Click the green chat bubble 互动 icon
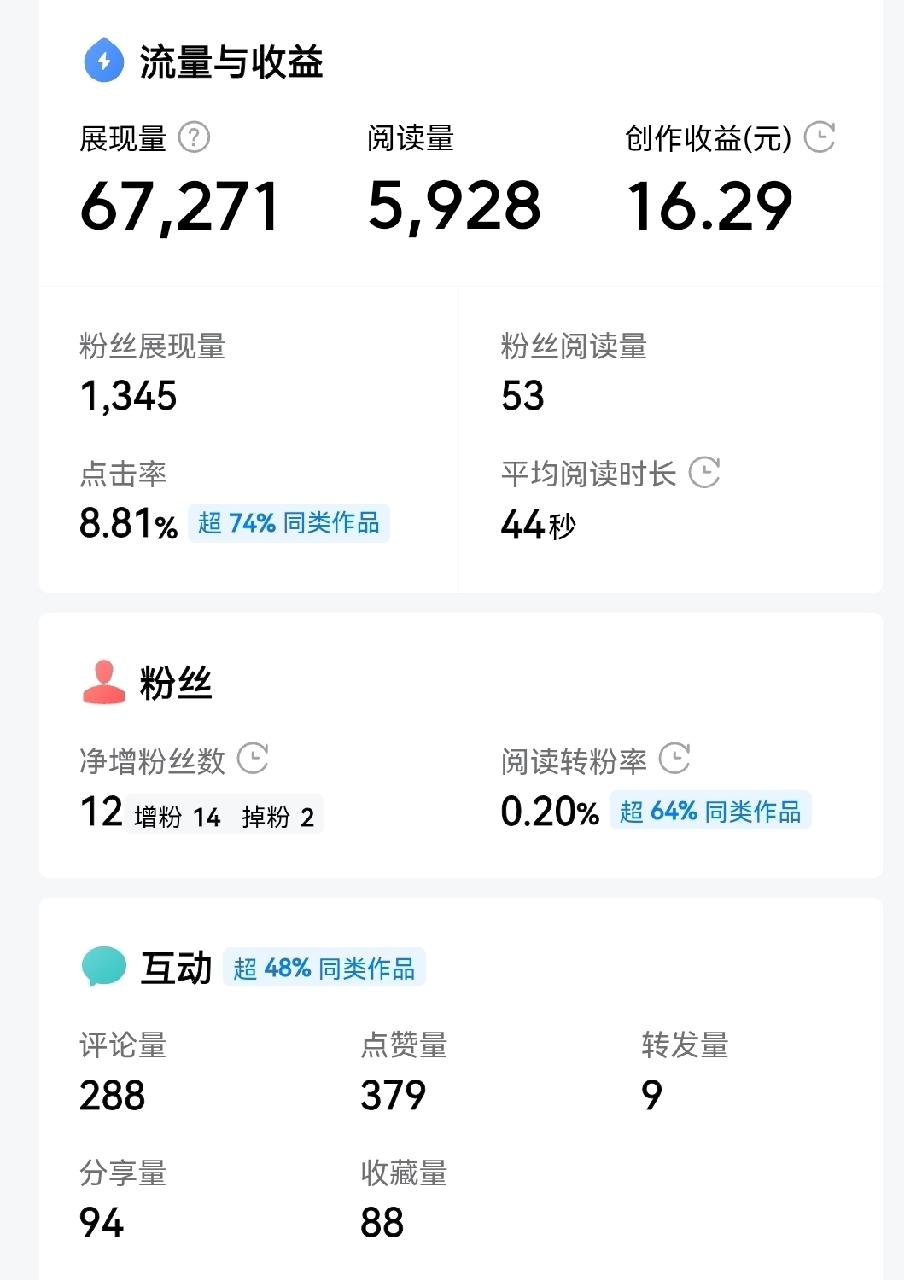 [x=103, y=966]
